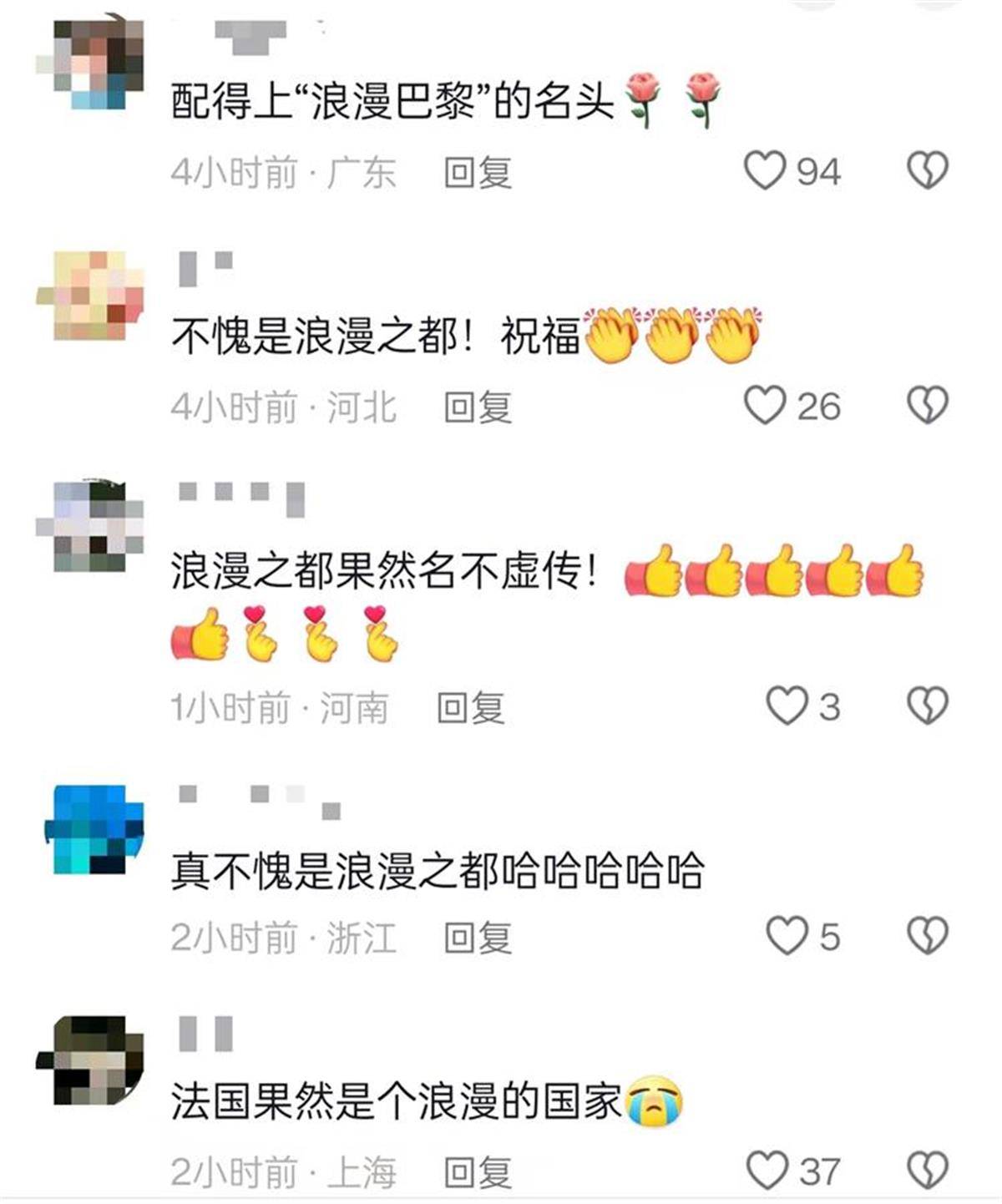The height and width of the screenshot is (1204, 1002).
Task: Like the "浪漫巴黎" comment from 广东
Action: (765, 171)
